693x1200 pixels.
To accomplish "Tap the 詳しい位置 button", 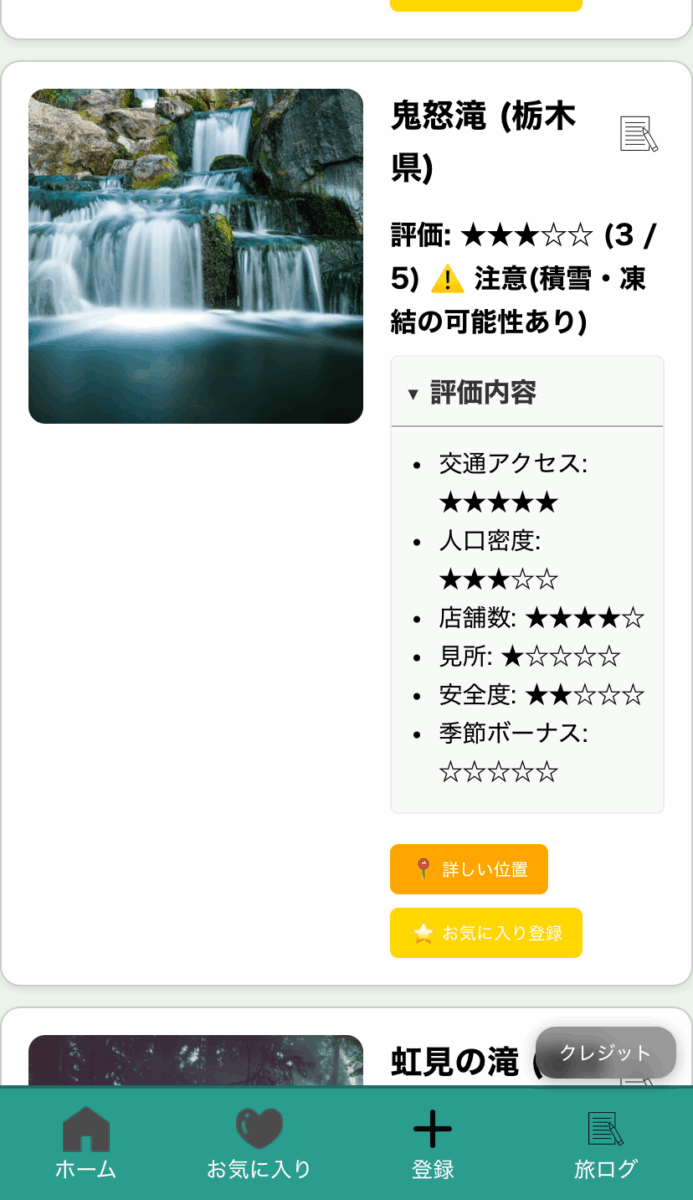I will [x=469, y=869].
